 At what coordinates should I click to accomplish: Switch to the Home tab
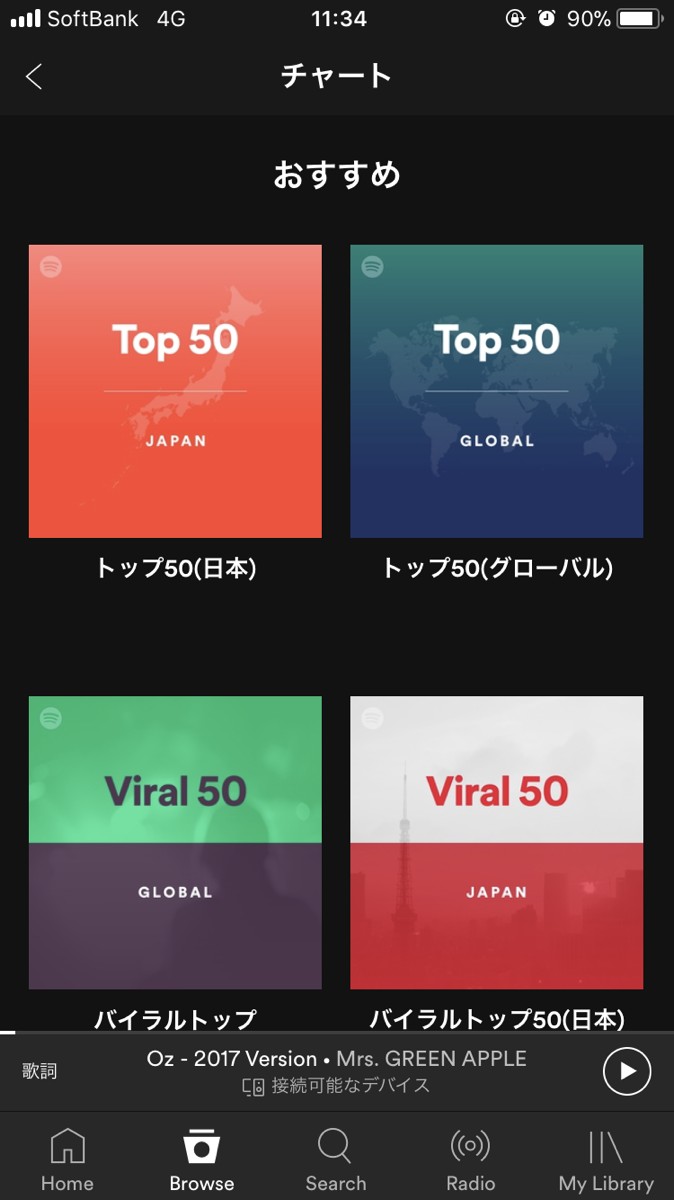pyautogui.click(x=67, y=1160)
